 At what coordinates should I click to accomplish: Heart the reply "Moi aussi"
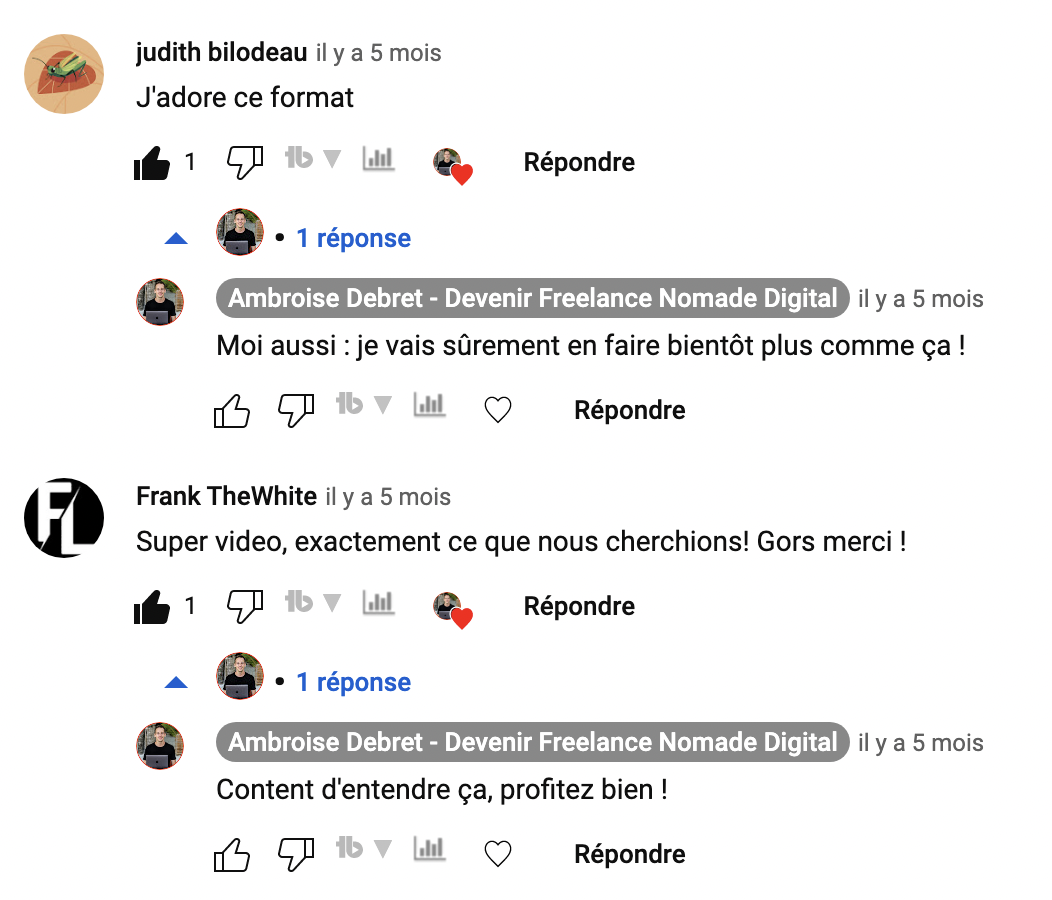(498, 410)
